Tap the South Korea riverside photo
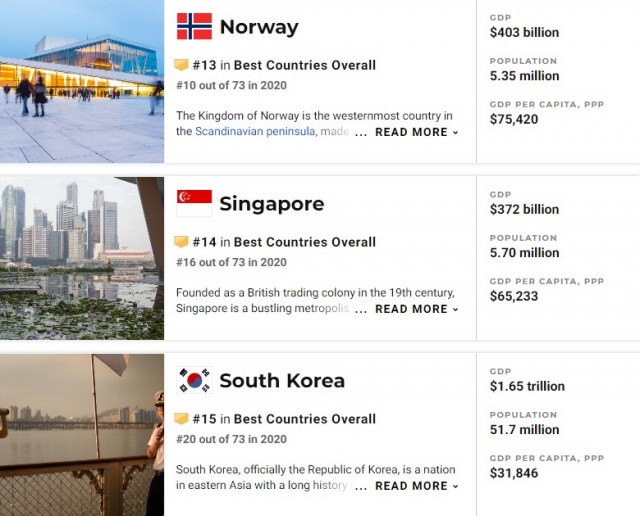640x516 pixels. (82, 435)
